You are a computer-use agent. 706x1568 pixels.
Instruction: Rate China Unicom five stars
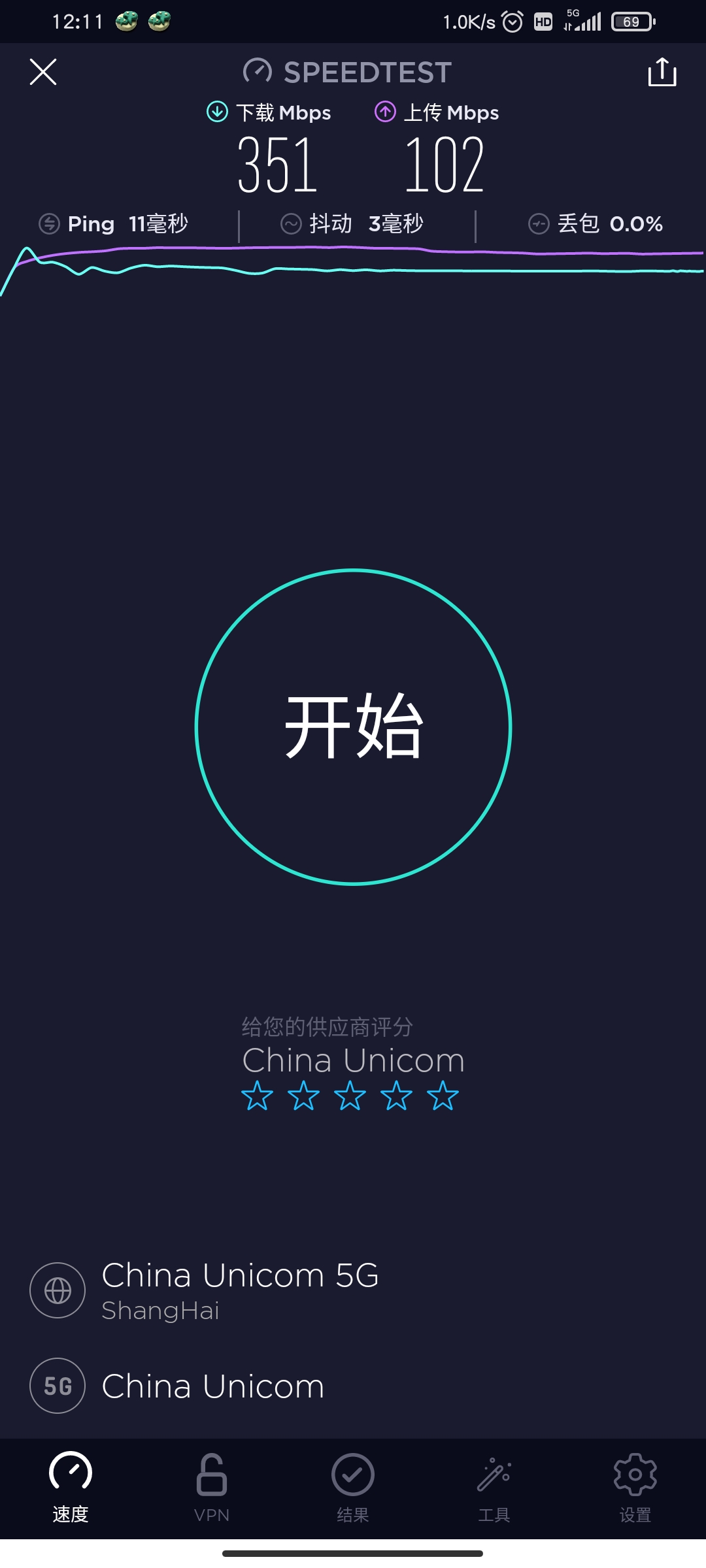pos(443,1096)
